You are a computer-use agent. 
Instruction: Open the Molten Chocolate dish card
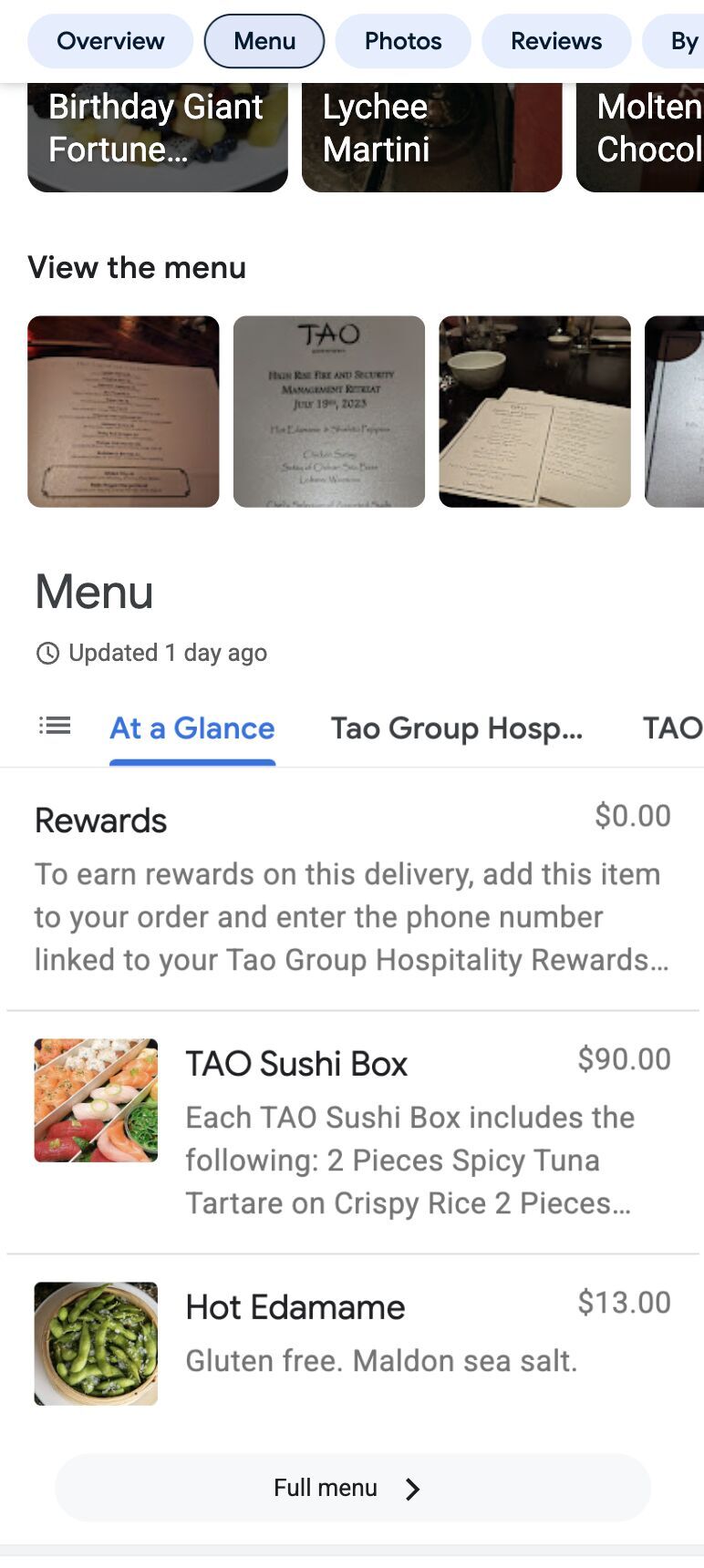click(x=643, y=137)
